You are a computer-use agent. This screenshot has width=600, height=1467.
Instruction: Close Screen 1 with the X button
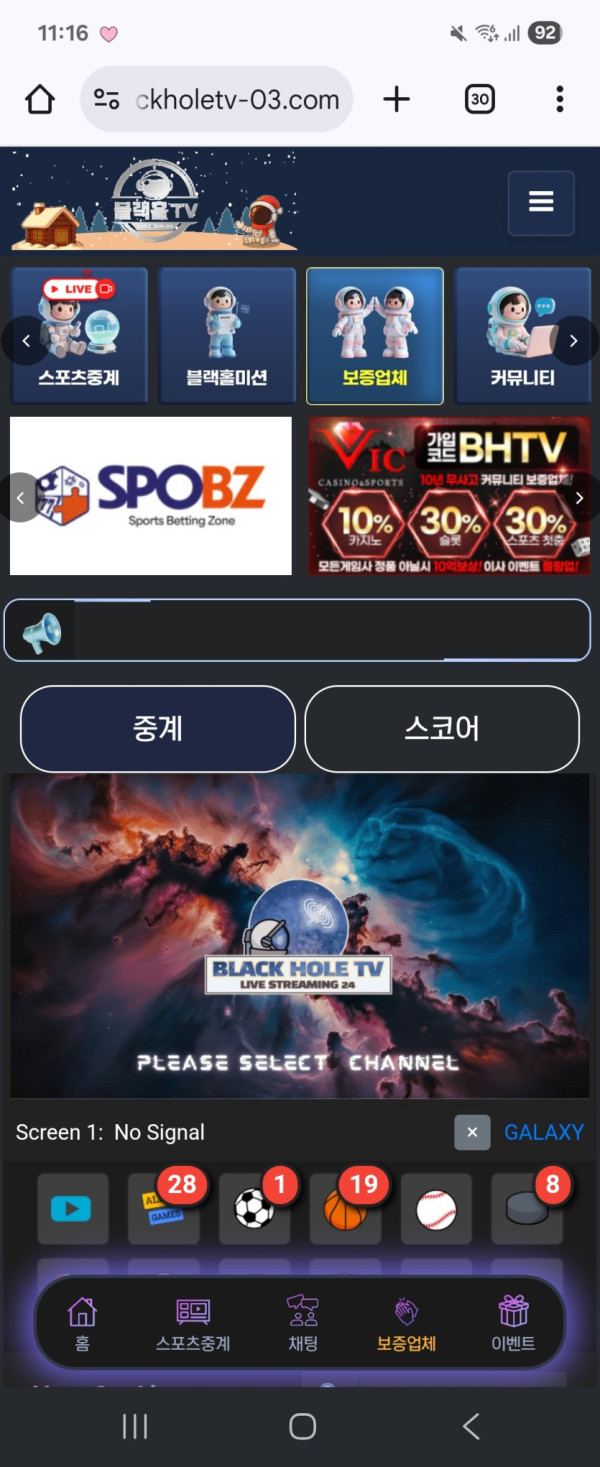click(472, 1132)
